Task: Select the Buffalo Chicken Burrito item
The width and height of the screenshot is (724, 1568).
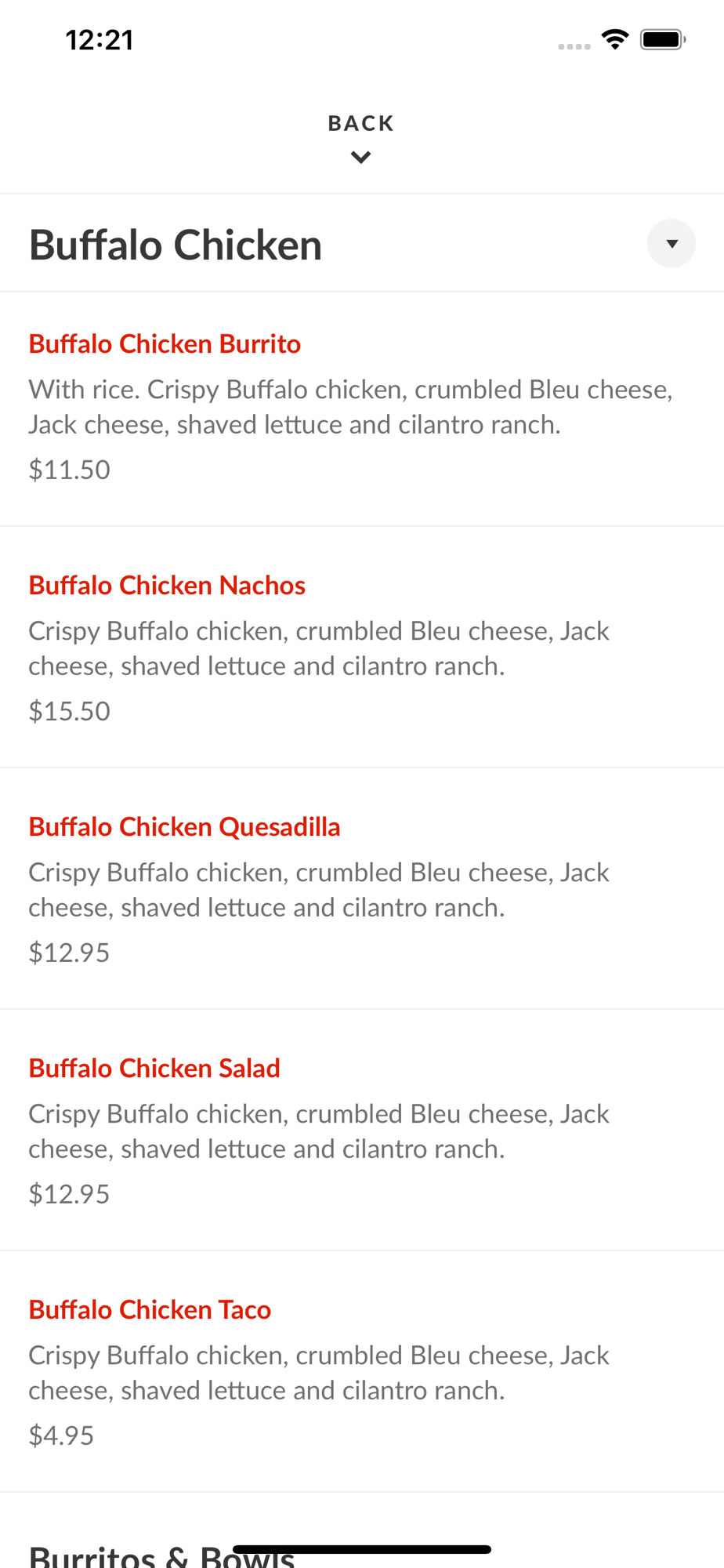Action: click(362, 409)
